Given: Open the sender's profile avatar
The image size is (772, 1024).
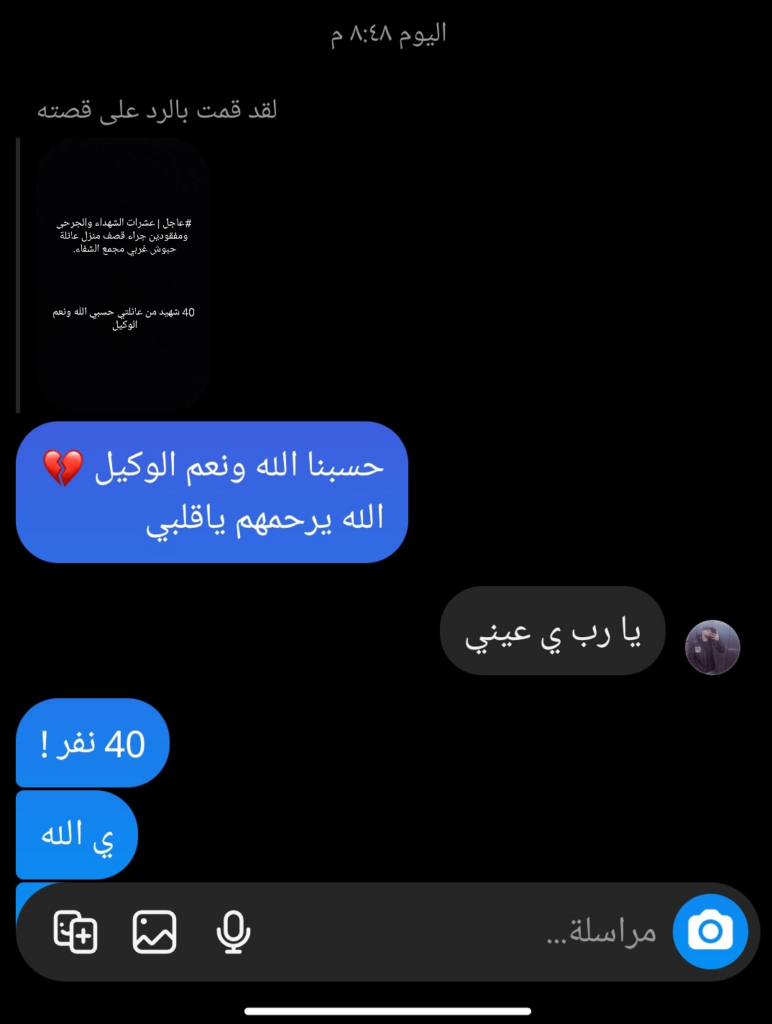Looking at the screenshot, I should pyautogui.click(x=712, y=647).
